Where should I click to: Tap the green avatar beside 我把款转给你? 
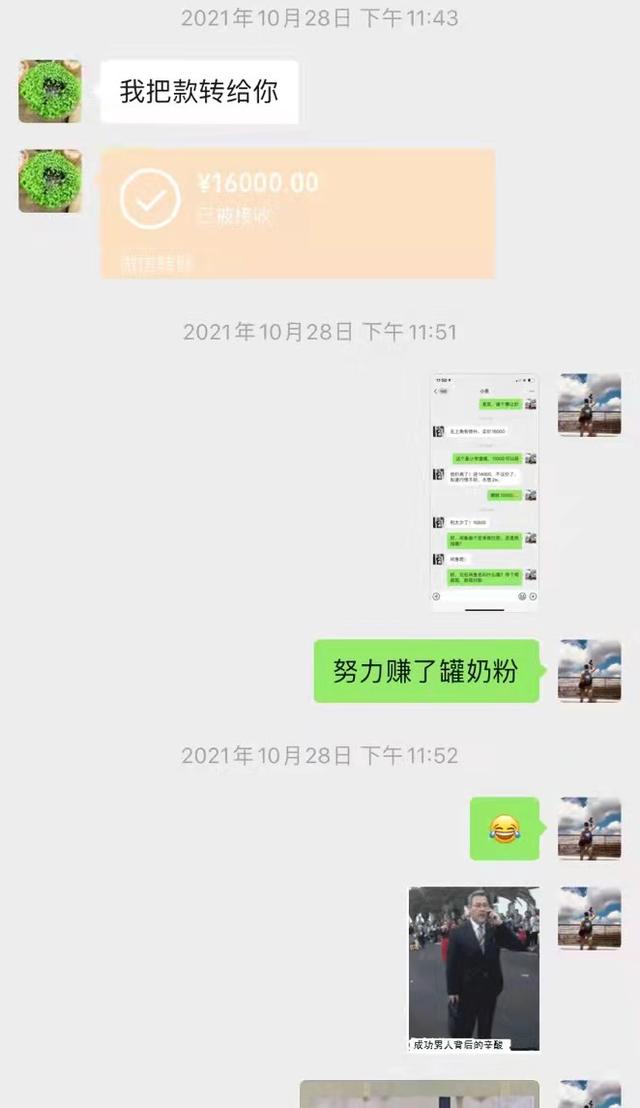[x=50, y=92]
